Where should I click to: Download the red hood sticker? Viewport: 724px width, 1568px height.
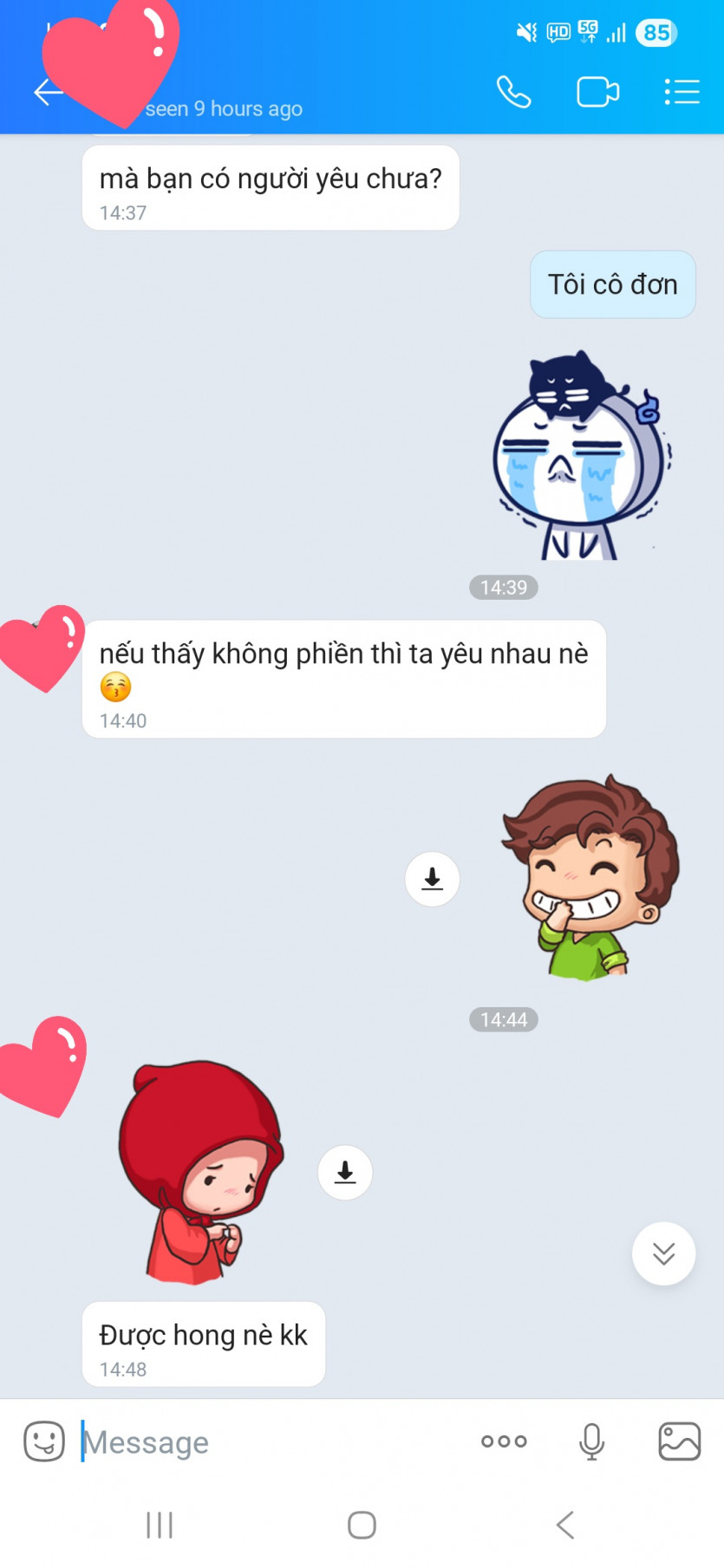coord(345,1173)
